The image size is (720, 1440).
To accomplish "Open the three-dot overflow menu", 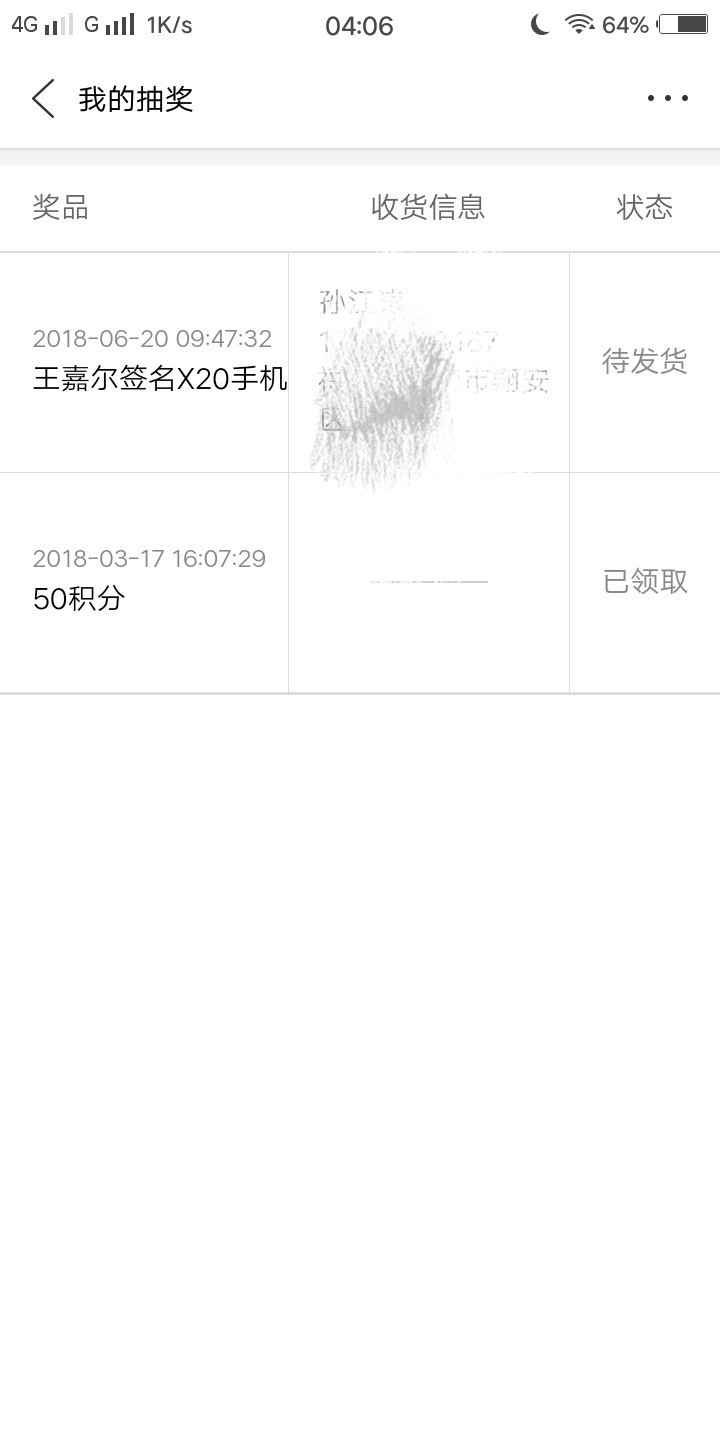I will coord(667,98).
